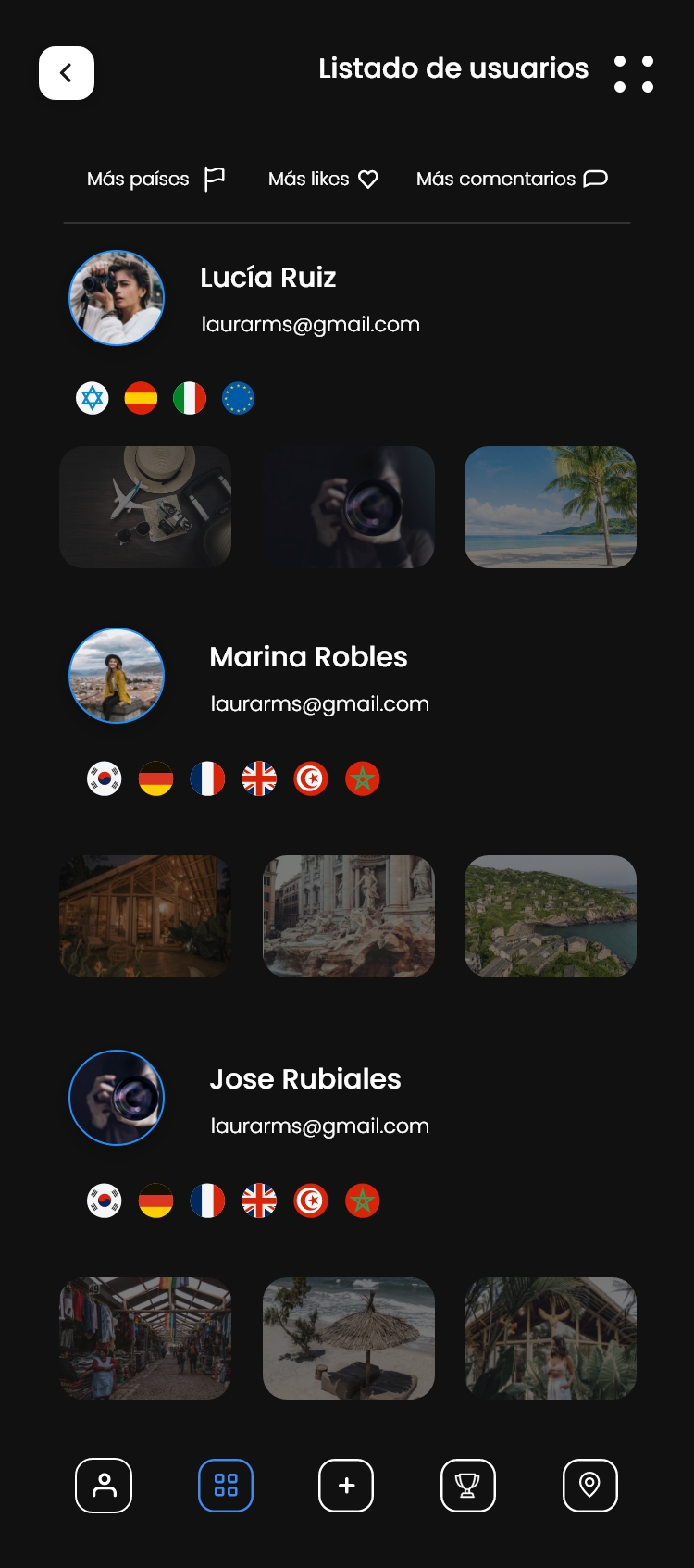Add new post with plus button

[x=346, y=1486]
